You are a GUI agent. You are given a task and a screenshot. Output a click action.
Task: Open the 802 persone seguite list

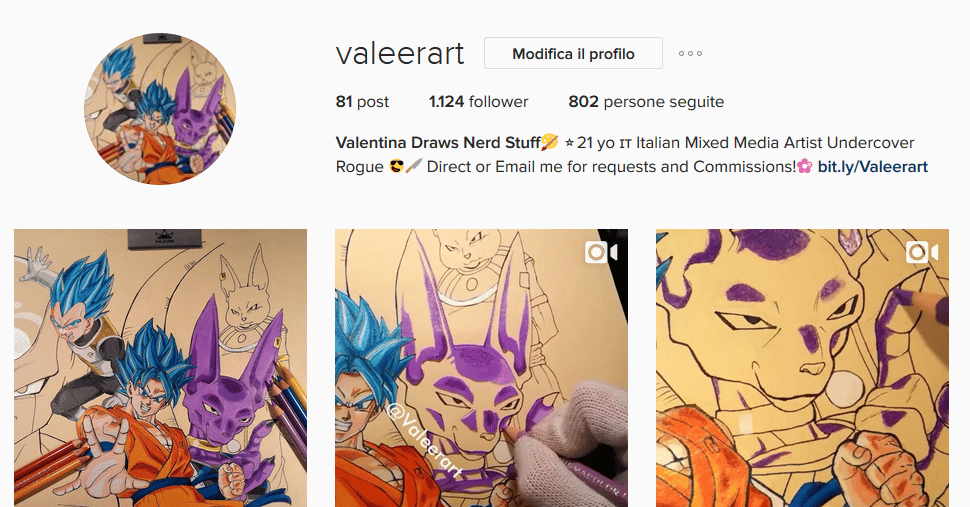pyautogui.click(x=646, y=102)
